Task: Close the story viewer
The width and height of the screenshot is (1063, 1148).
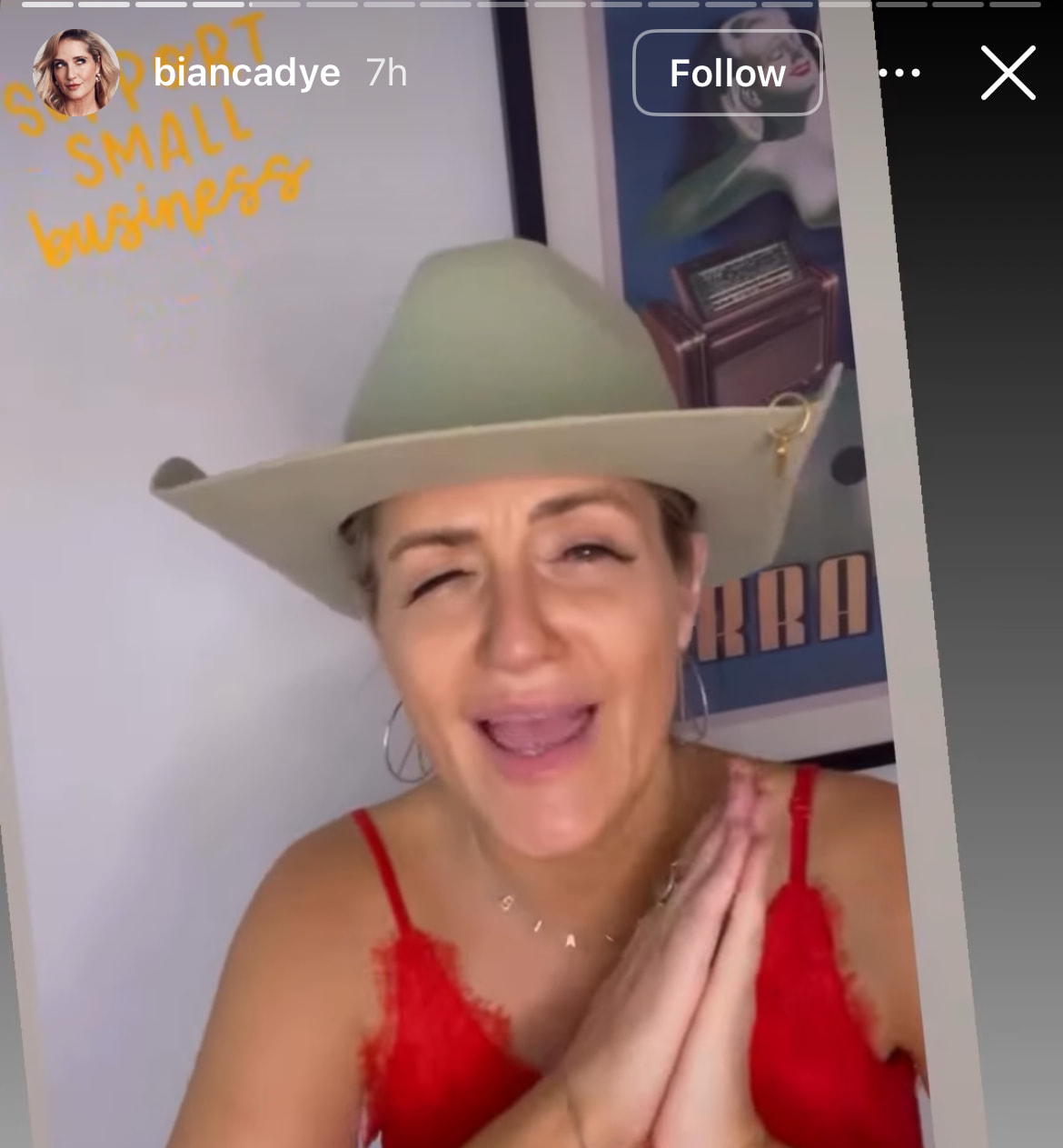Action: 1008,73
